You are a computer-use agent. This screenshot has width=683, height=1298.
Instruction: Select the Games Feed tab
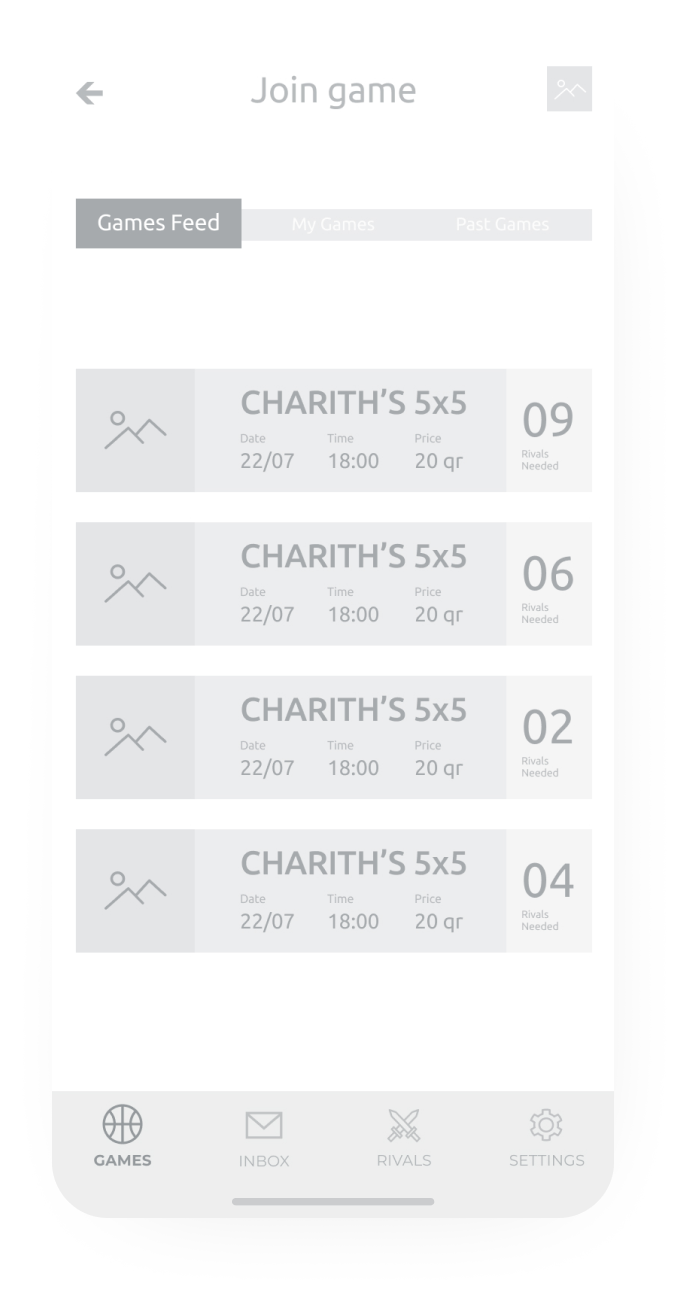coord(158,223)
